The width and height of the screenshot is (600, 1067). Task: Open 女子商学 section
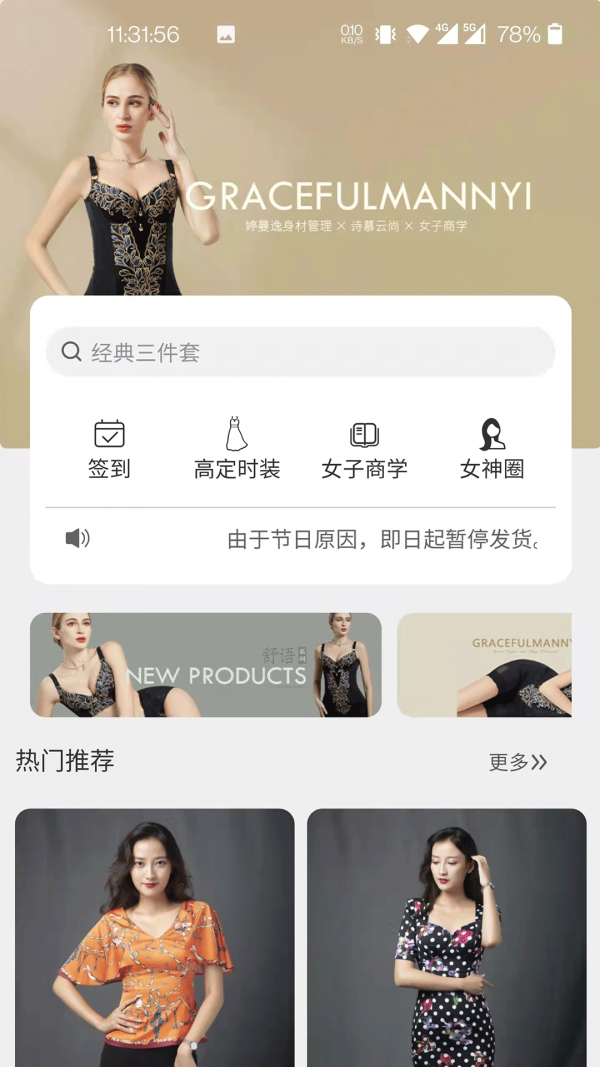[364, 449]
